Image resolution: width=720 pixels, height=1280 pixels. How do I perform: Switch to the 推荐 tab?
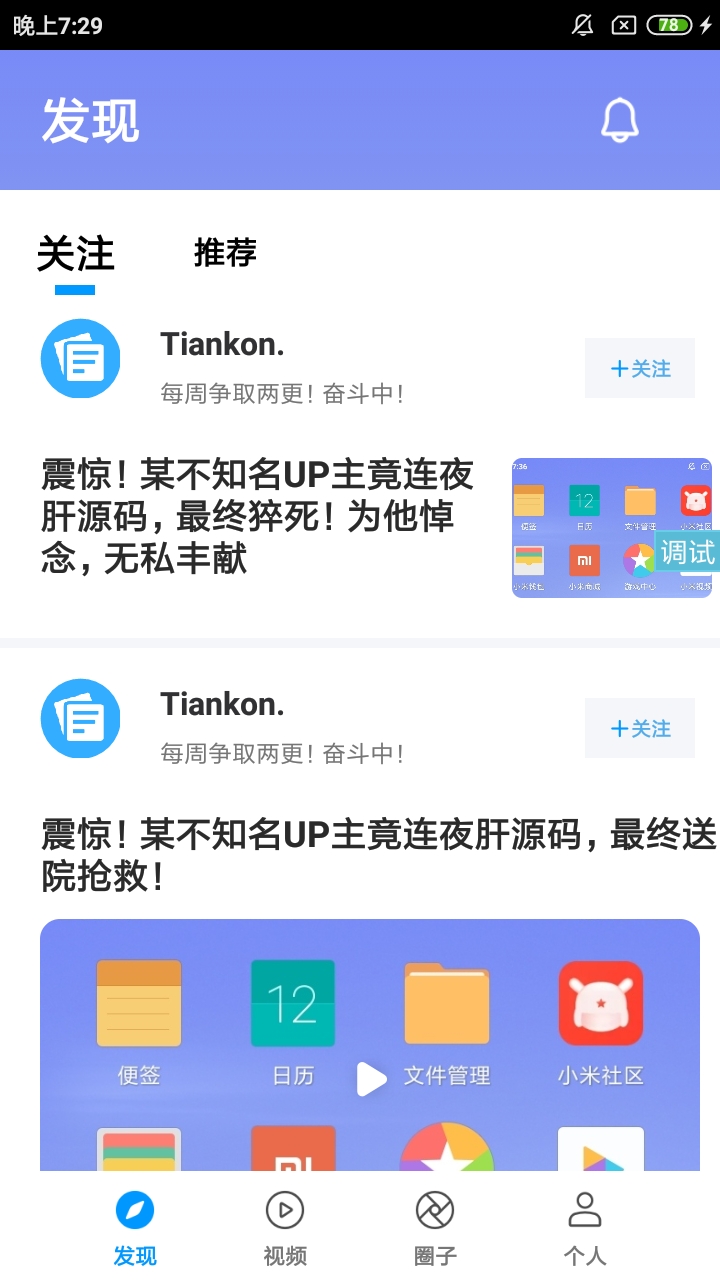click(225, 253)
